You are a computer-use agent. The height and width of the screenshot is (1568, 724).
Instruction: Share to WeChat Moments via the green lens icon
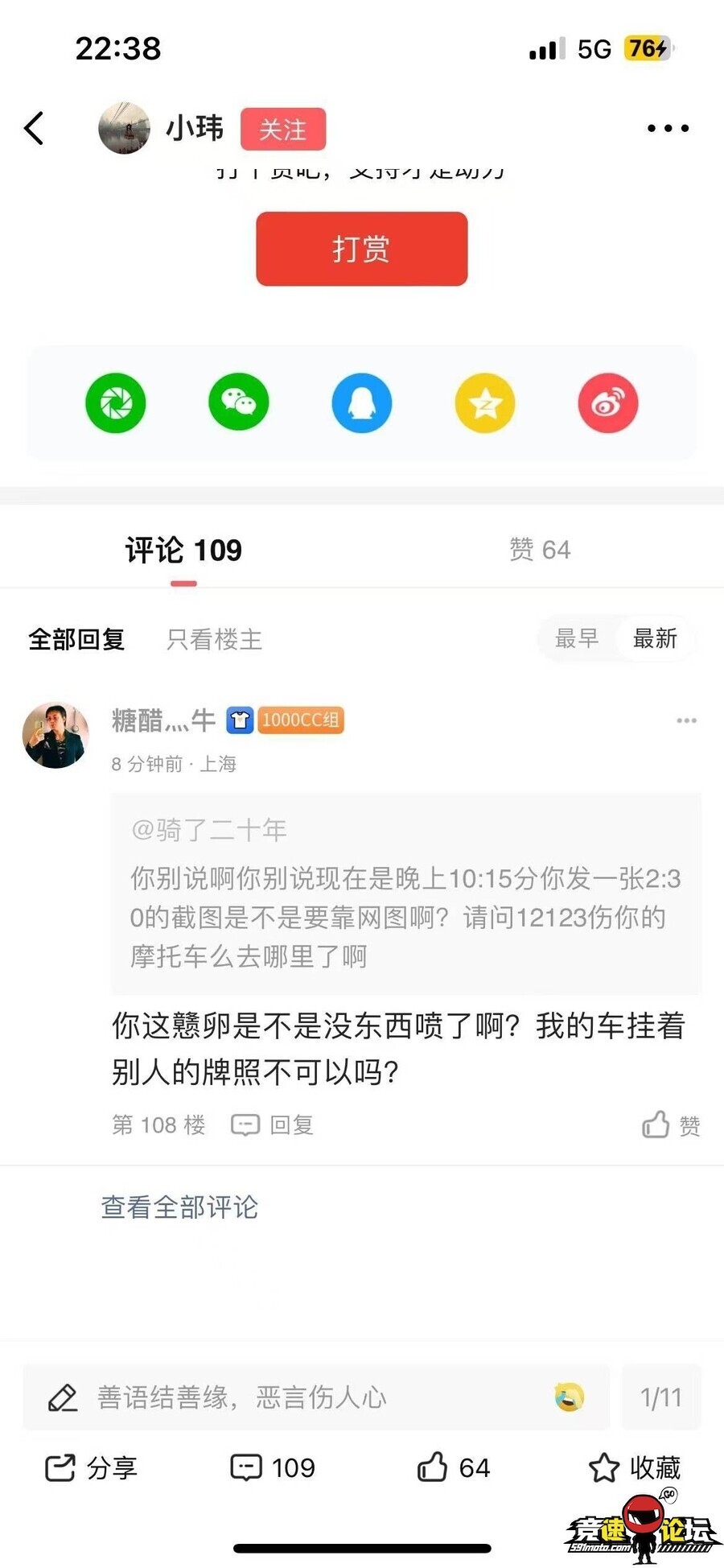[x=116, y=402]
